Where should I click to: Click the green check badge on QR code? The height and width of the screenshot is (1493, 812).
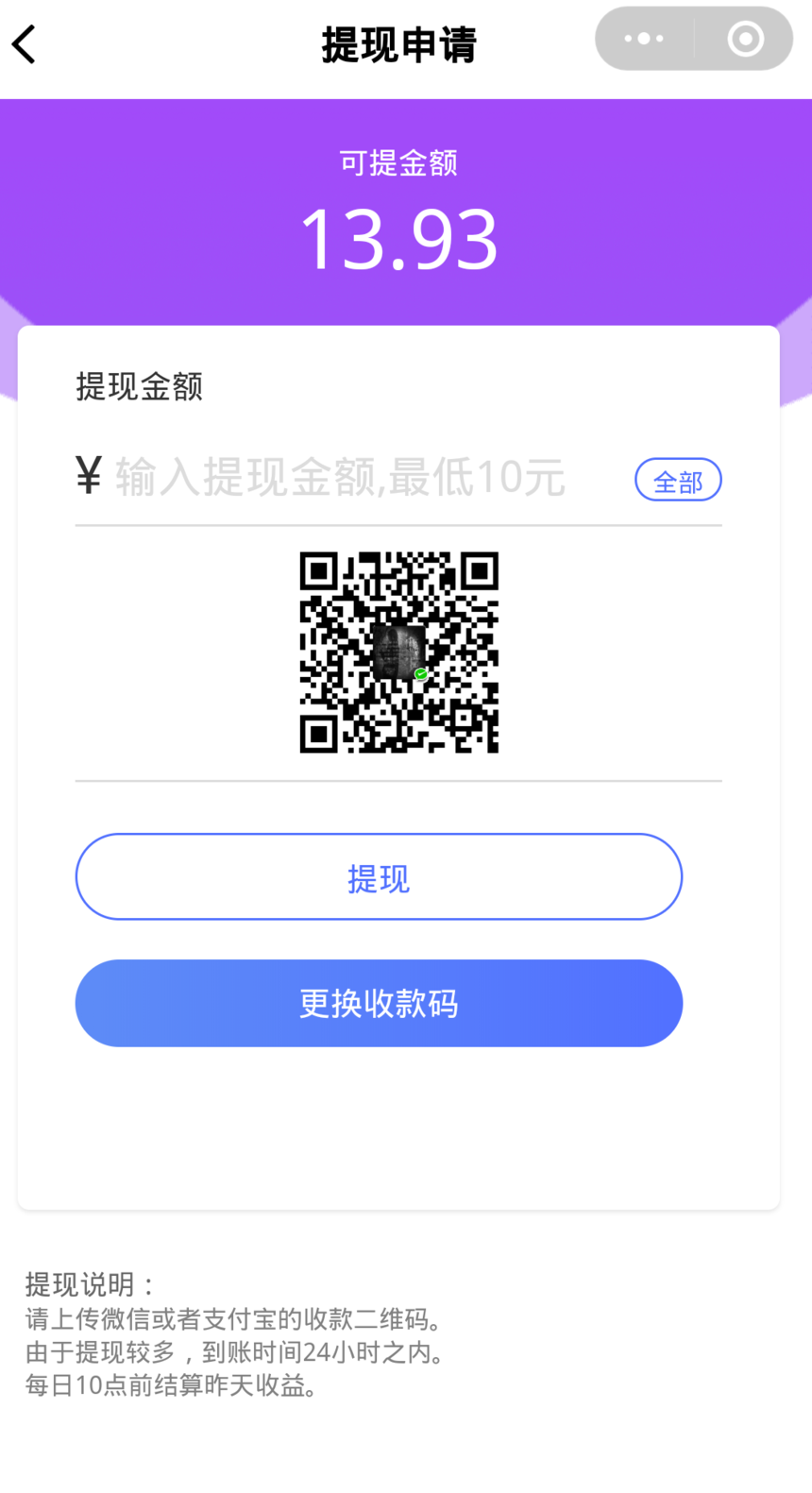pyautogui.click(x=421, y=672)
